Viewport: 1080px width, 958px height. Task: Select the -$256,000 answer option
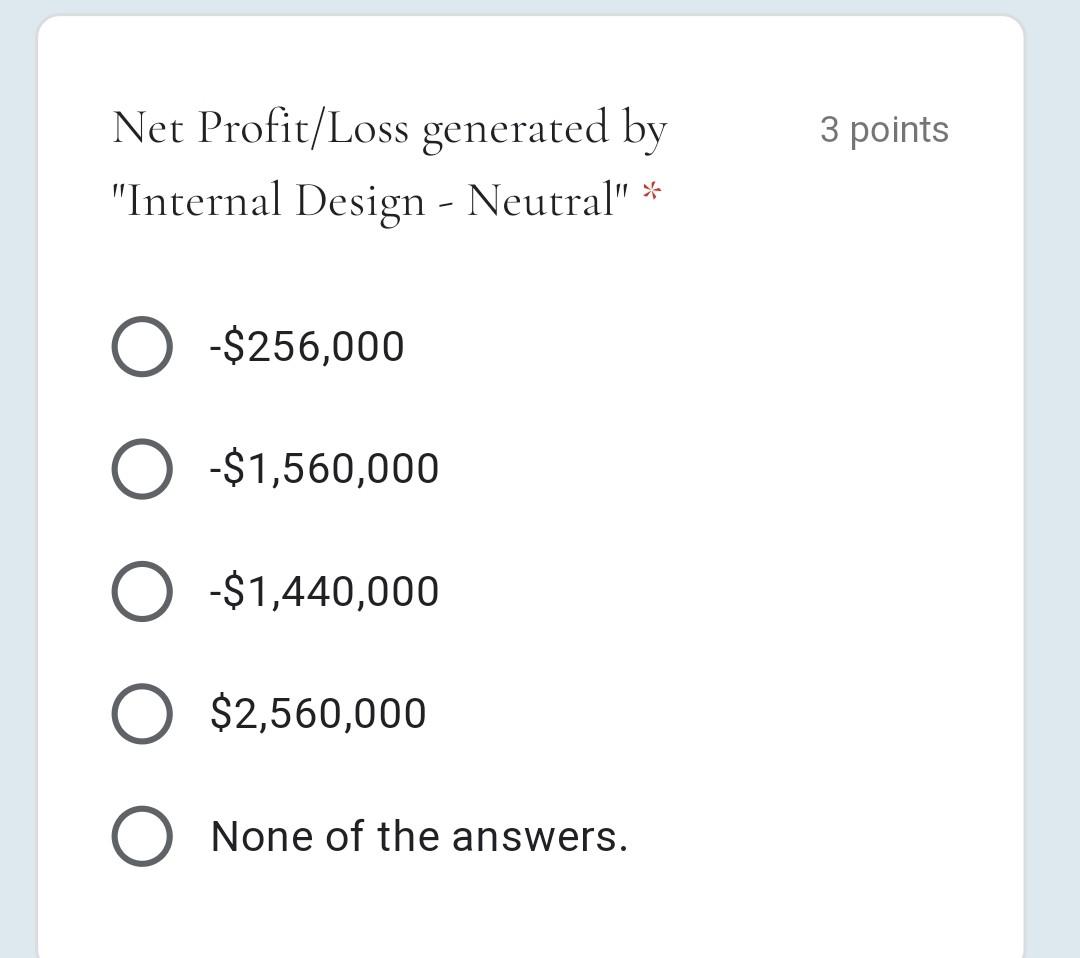[x=141, y=347]
